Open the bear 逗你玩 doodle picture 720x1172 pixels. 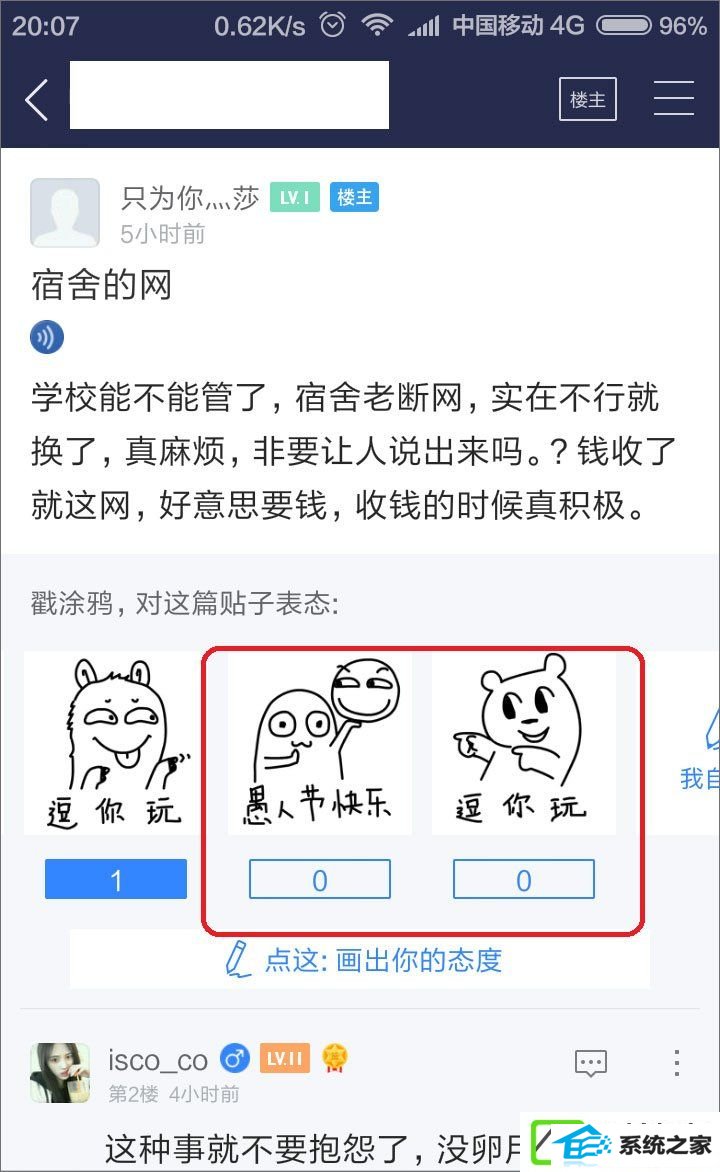click(523, 743)
